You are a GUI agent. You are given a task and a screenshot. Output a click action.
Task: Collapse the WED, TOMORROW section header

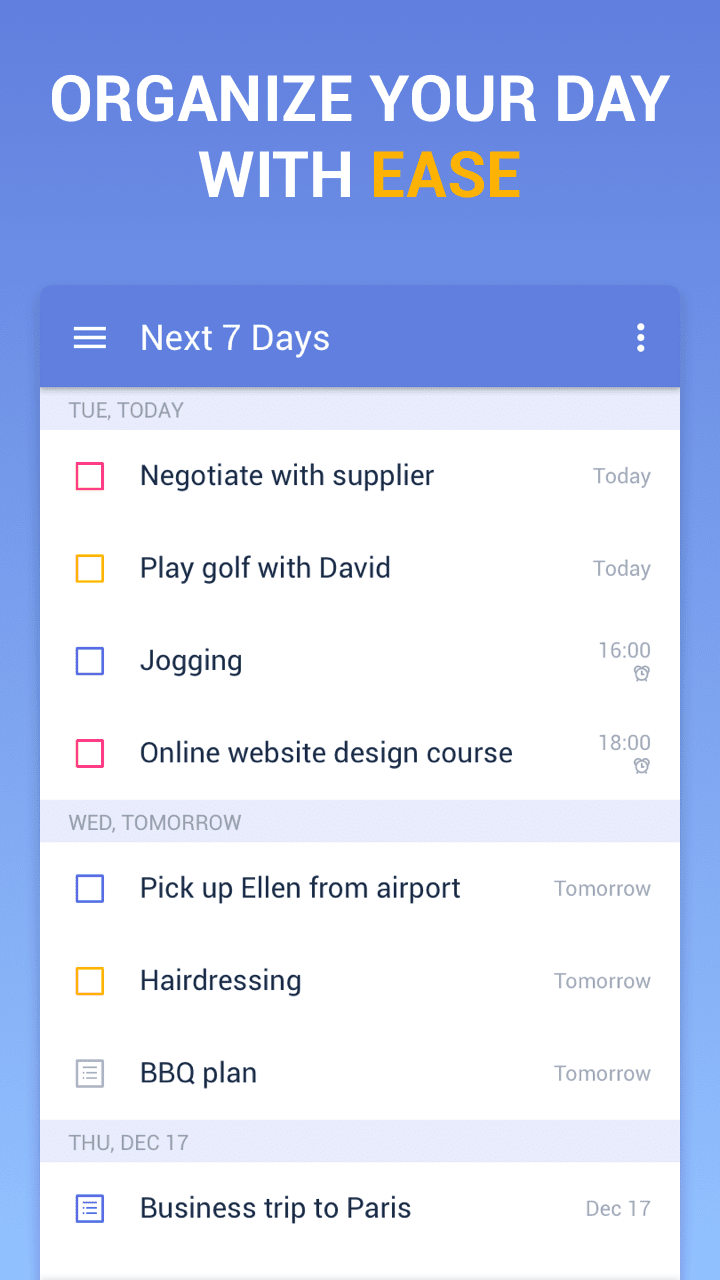(152, 822)
